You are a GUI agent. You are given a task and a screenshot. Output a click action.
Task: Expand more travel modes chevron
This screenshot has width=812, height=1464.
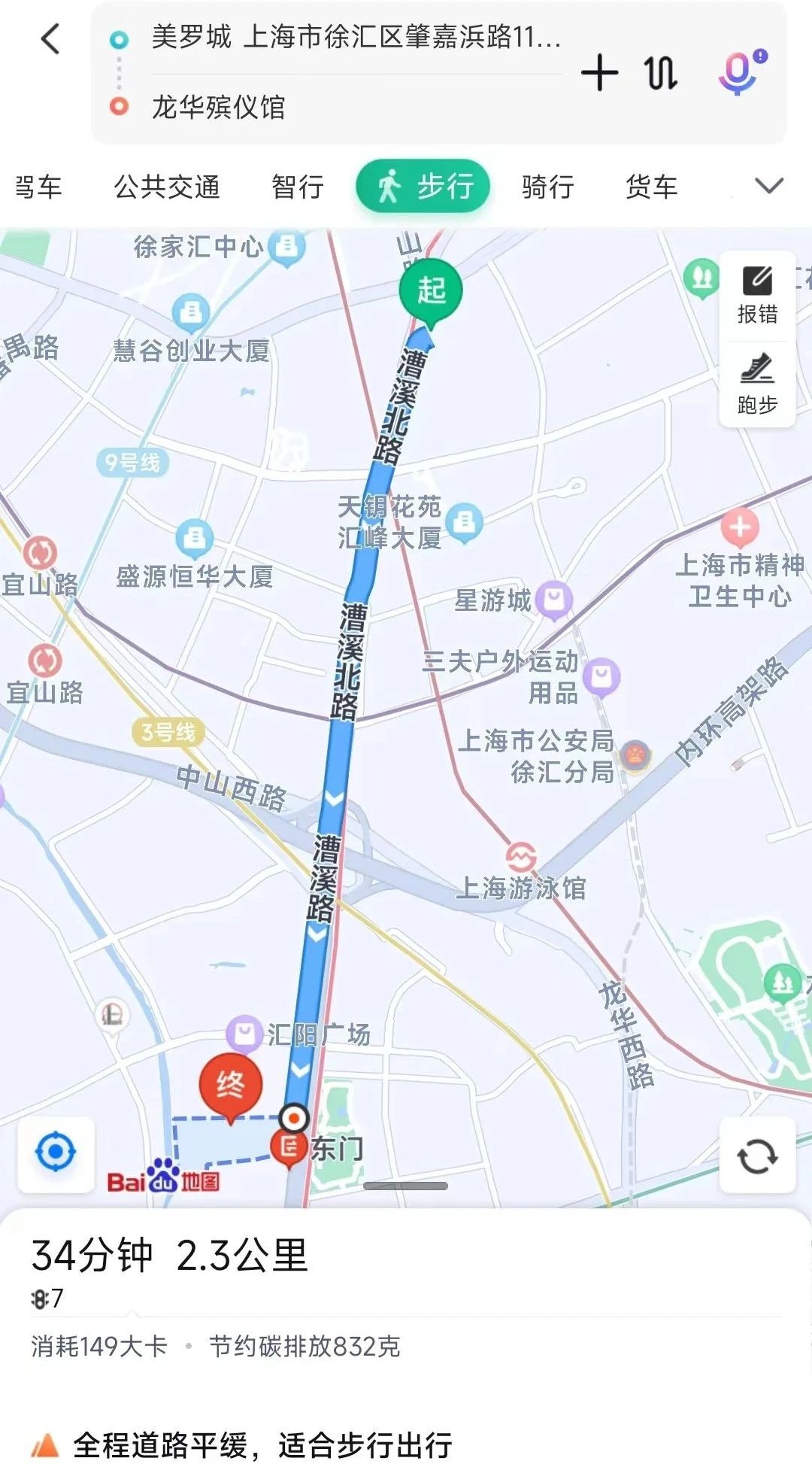click(x=768, y=186)
